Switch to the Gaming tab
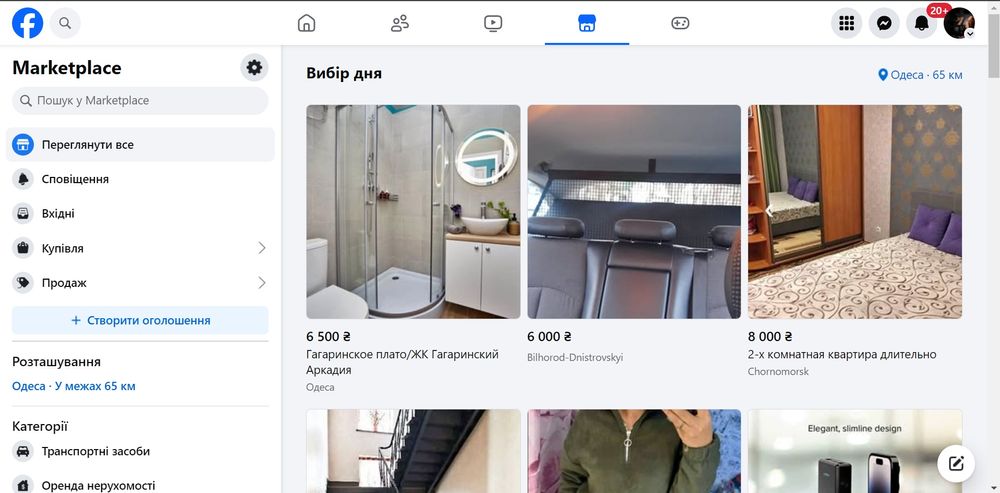The height and width of the screenshot is (493, 1000). click(680, 23)
